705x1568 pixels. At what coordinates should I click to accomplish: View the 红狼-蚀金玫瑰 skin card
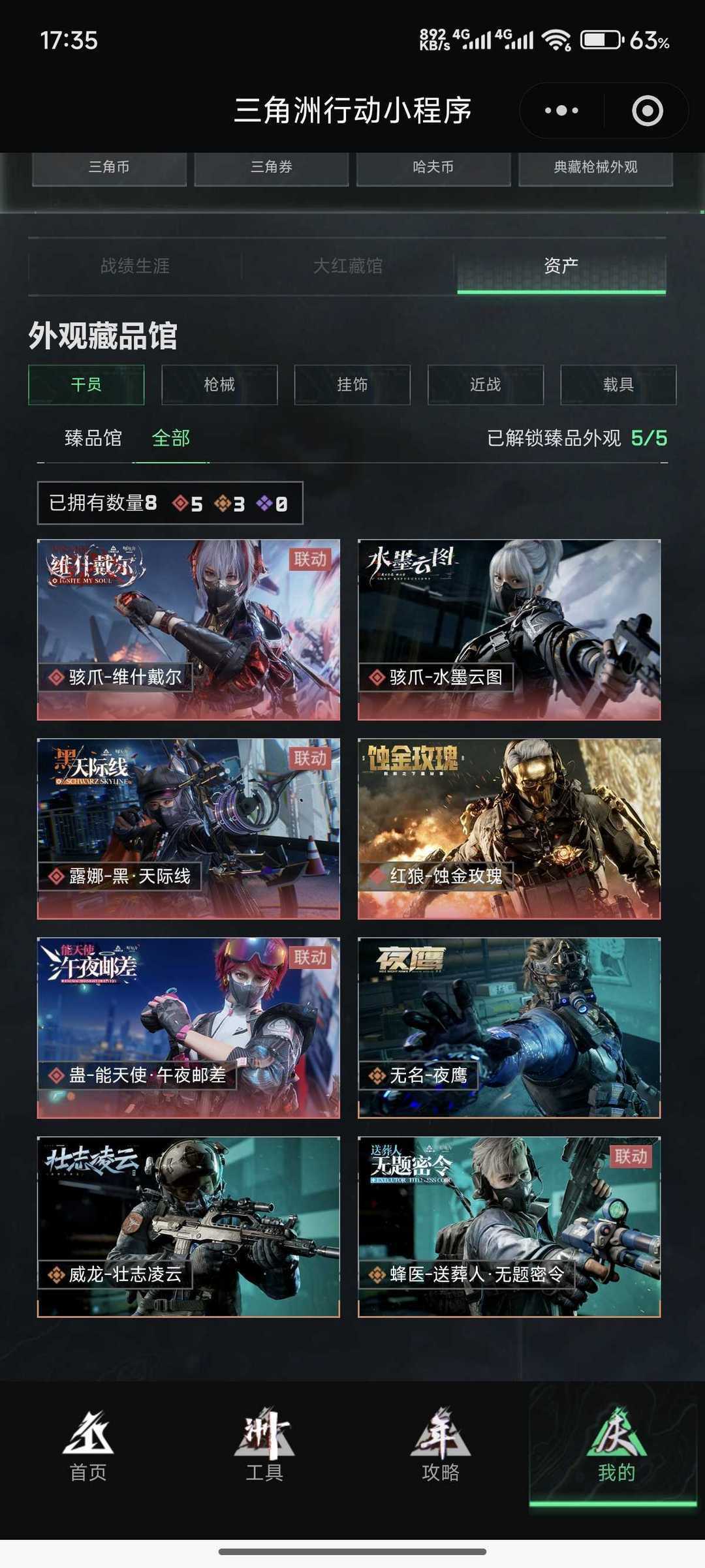[509, 829]
